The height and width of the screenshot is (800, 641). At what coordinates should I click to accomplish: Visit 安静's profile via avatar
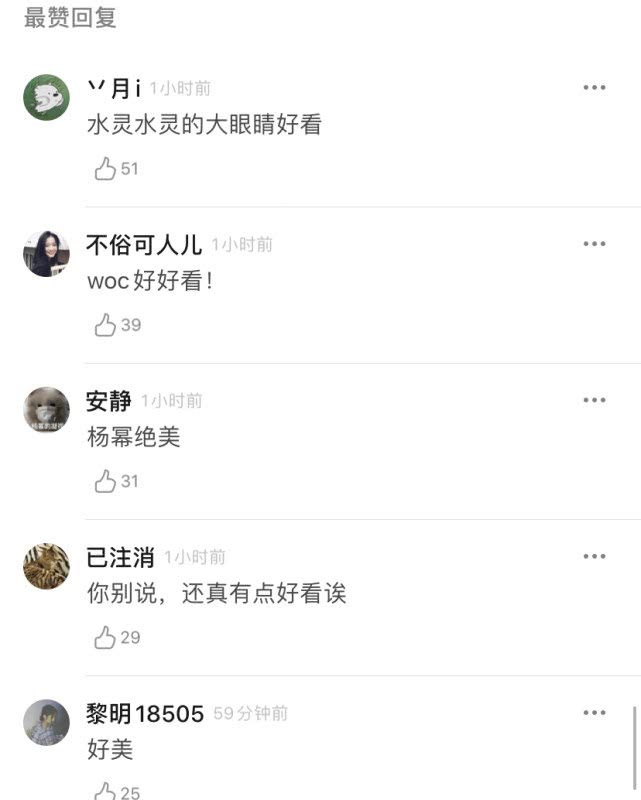[46, 410]
